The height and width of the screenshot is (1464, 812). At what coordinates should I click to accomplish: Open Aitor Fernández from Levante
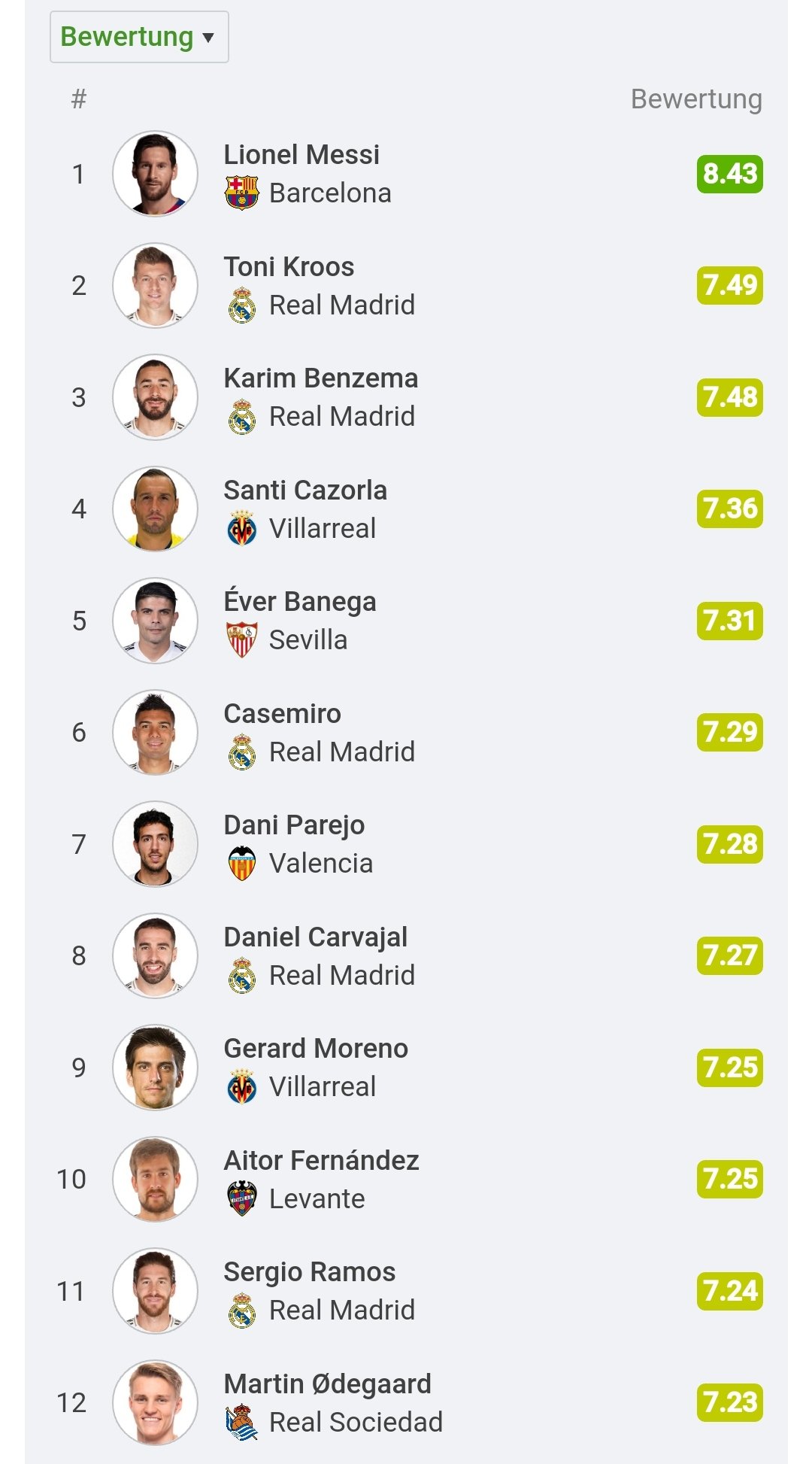click(x=406, y=1180)
